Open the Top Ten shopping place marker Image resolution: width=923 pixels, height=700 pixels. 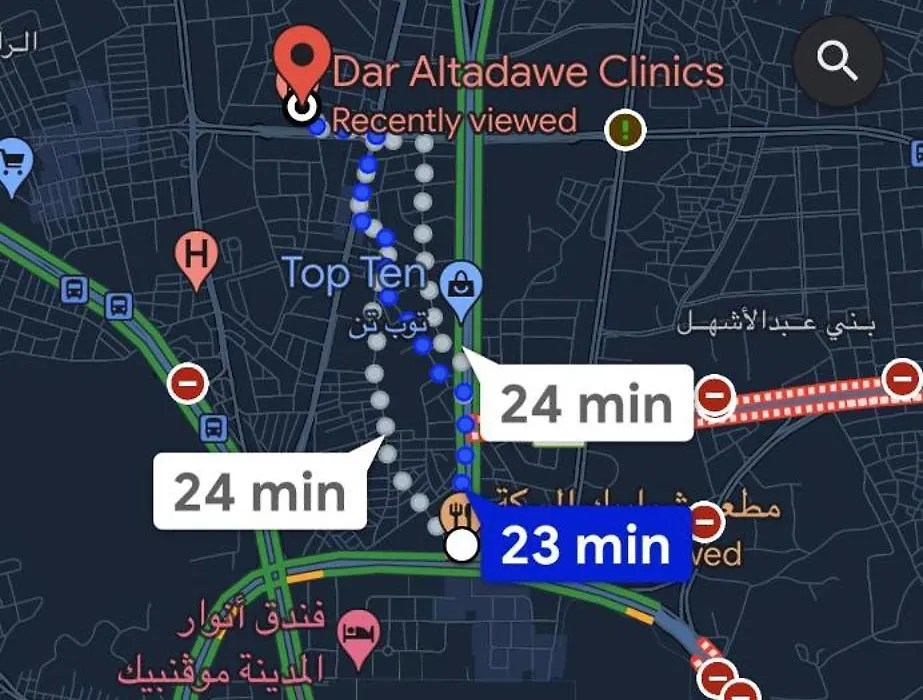coord(461,285)
